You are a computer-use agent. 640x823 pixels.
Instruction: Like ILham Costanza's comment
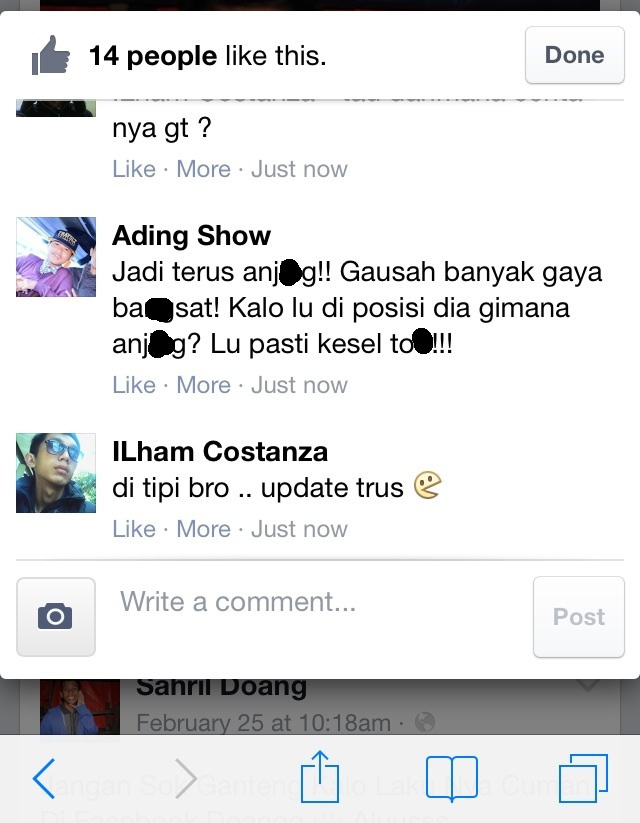pos(133,529)
